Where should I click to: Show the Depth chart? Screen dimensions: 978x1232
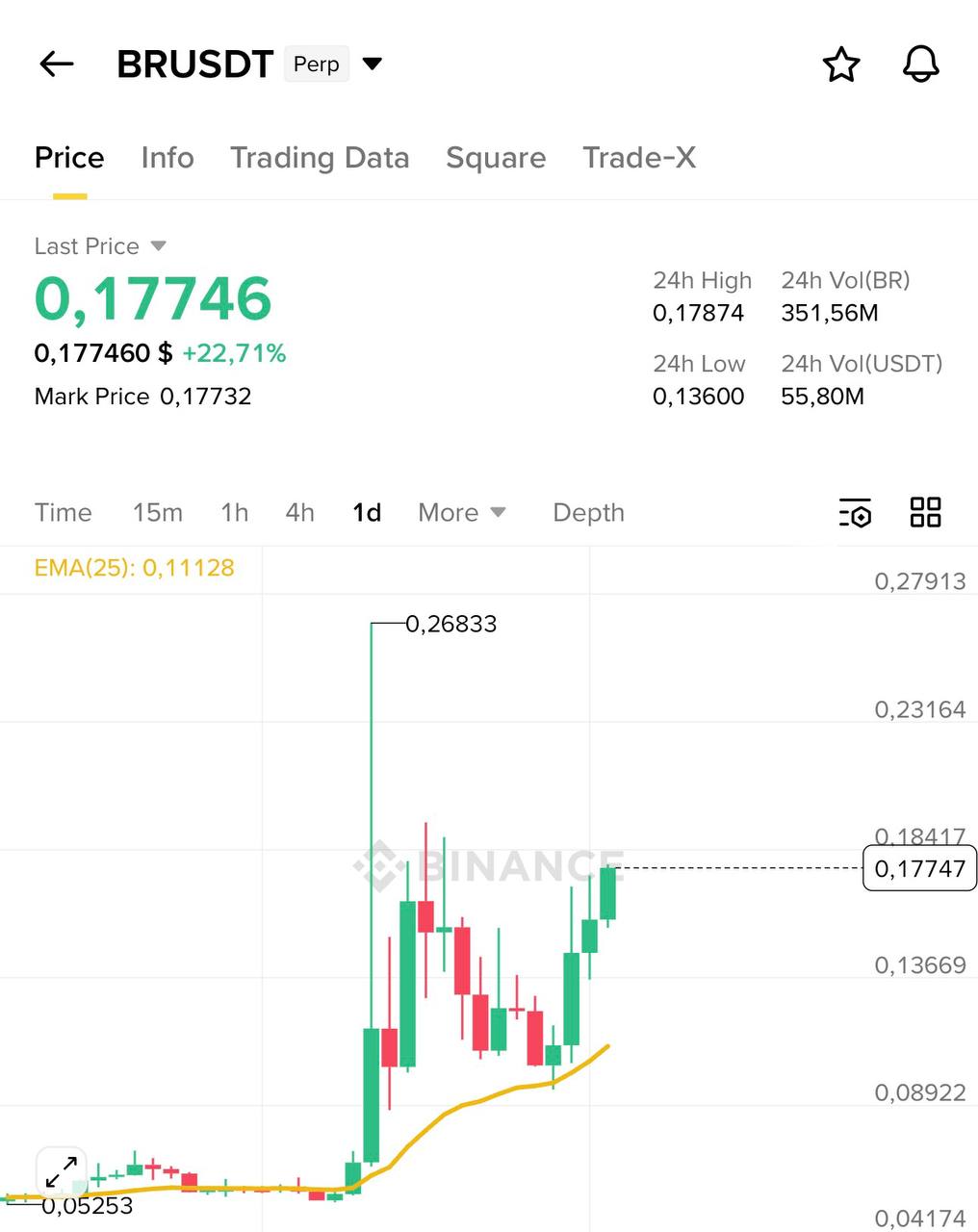tap(588, 512)
